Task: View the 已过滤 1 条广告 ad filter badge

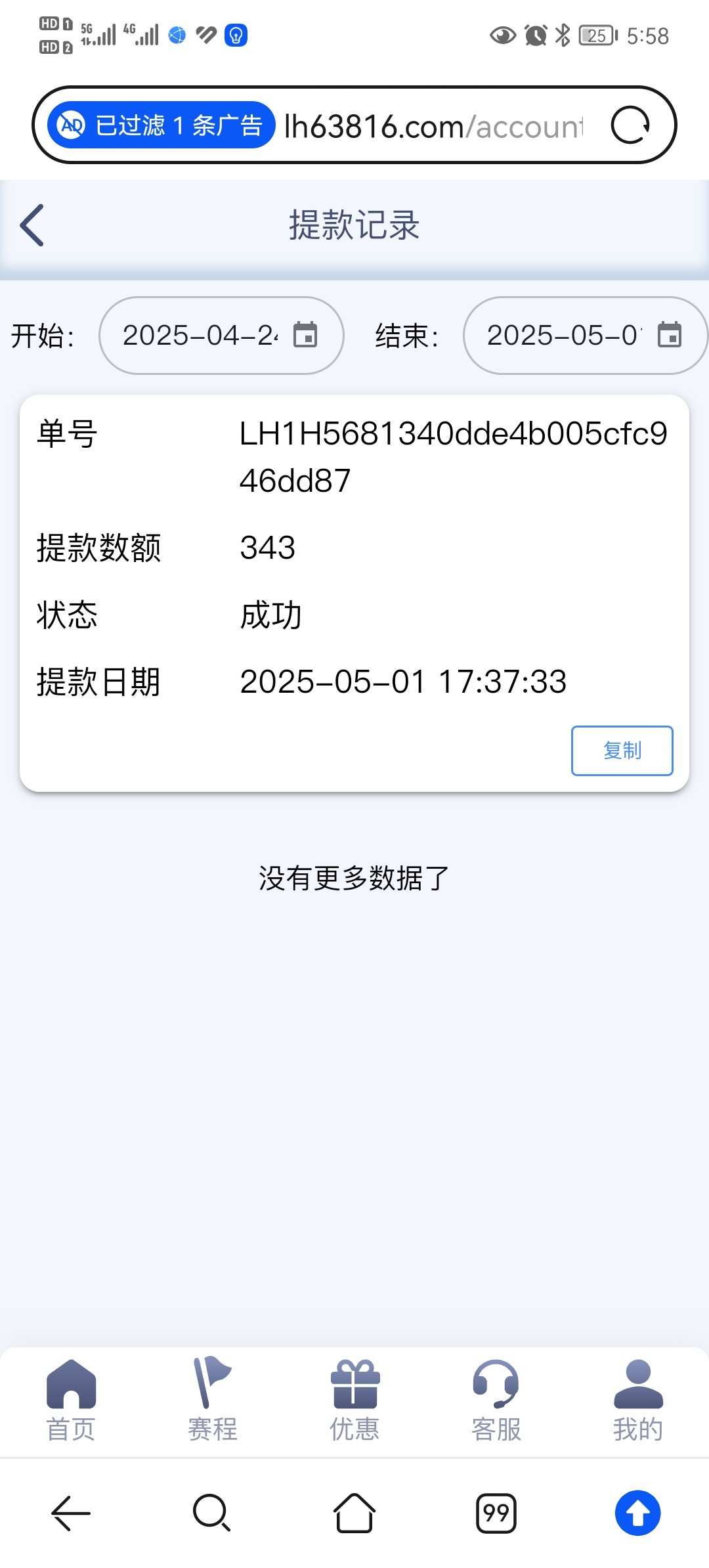Action: (x=161, y=125)
